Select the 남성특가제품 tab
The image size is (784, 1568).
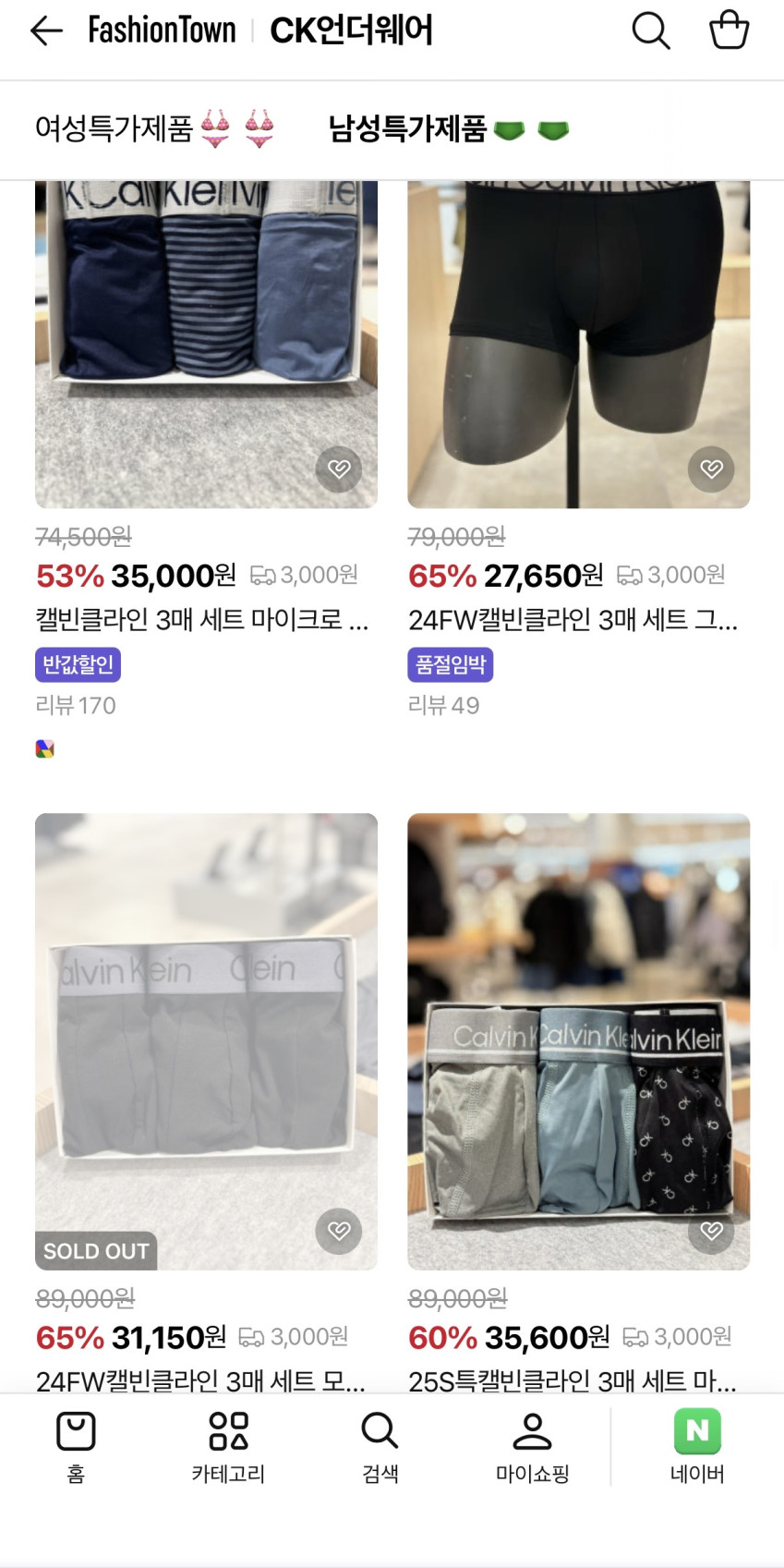pos(449,128)
